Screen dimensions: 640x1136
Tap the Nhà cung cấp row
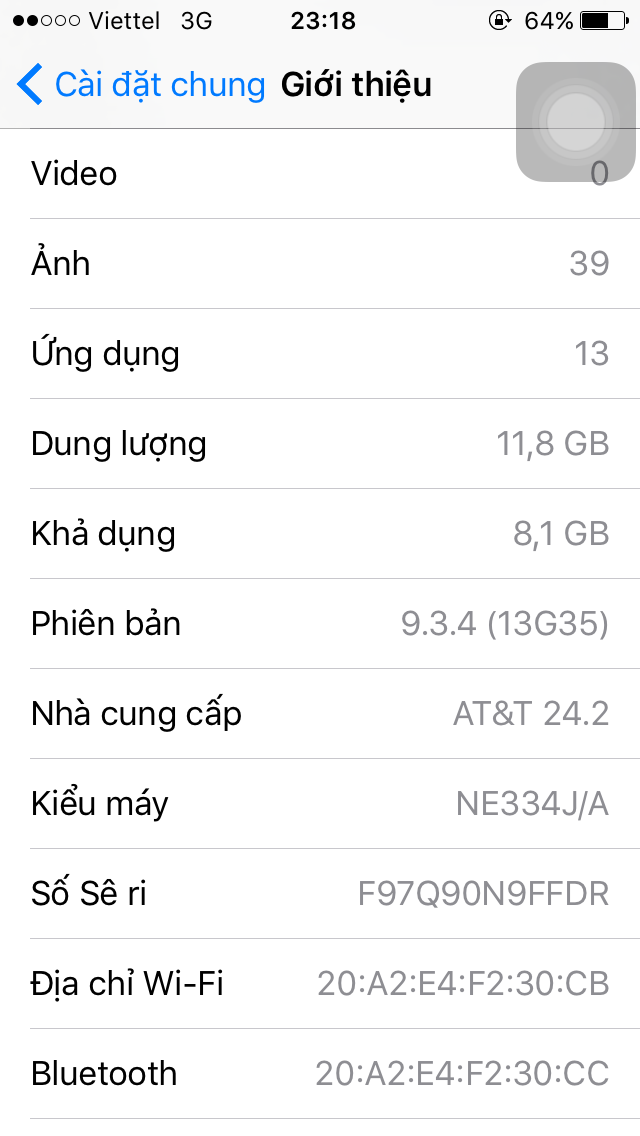click(320, 714)
